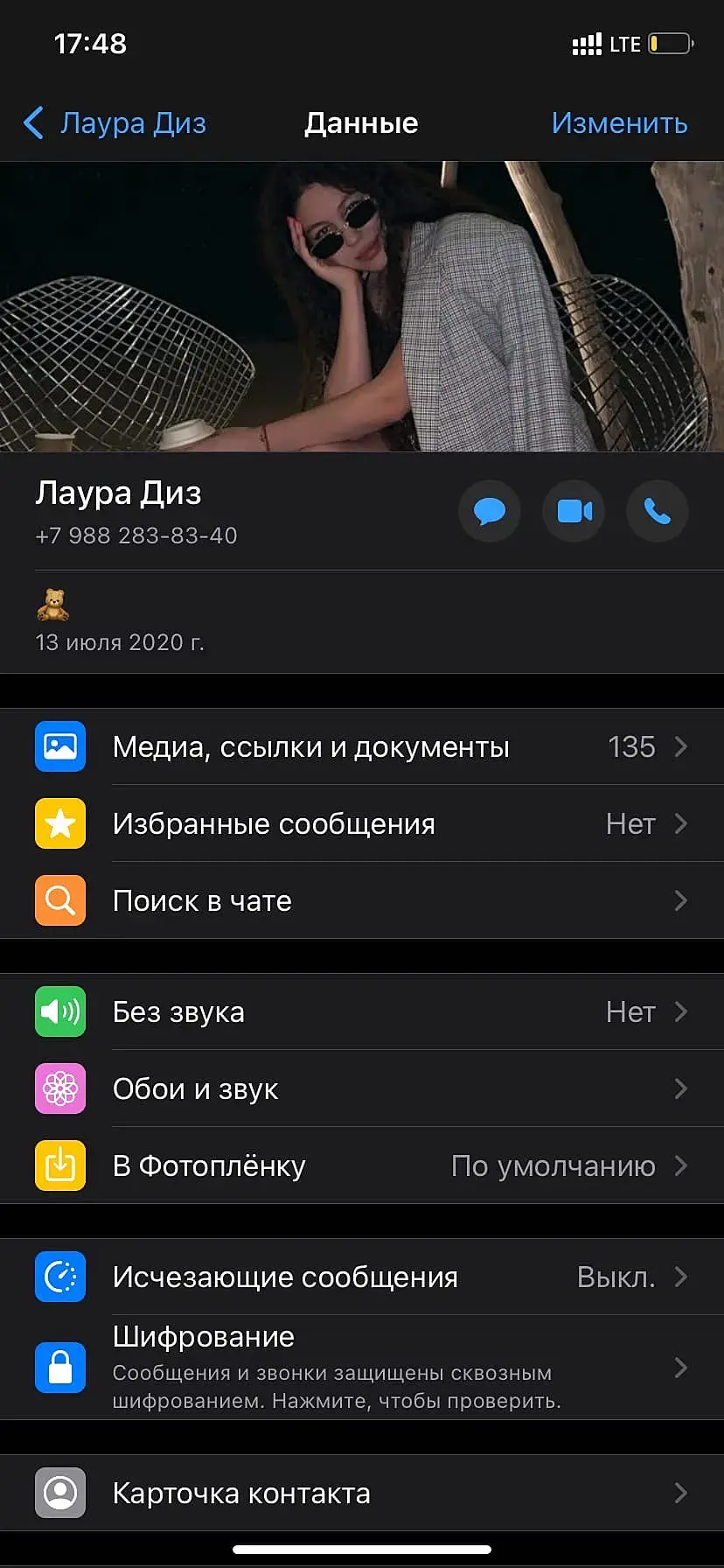724x1568 pixels.
Task: Open Медиа, ссылки и документы
Action: [362, 747]
